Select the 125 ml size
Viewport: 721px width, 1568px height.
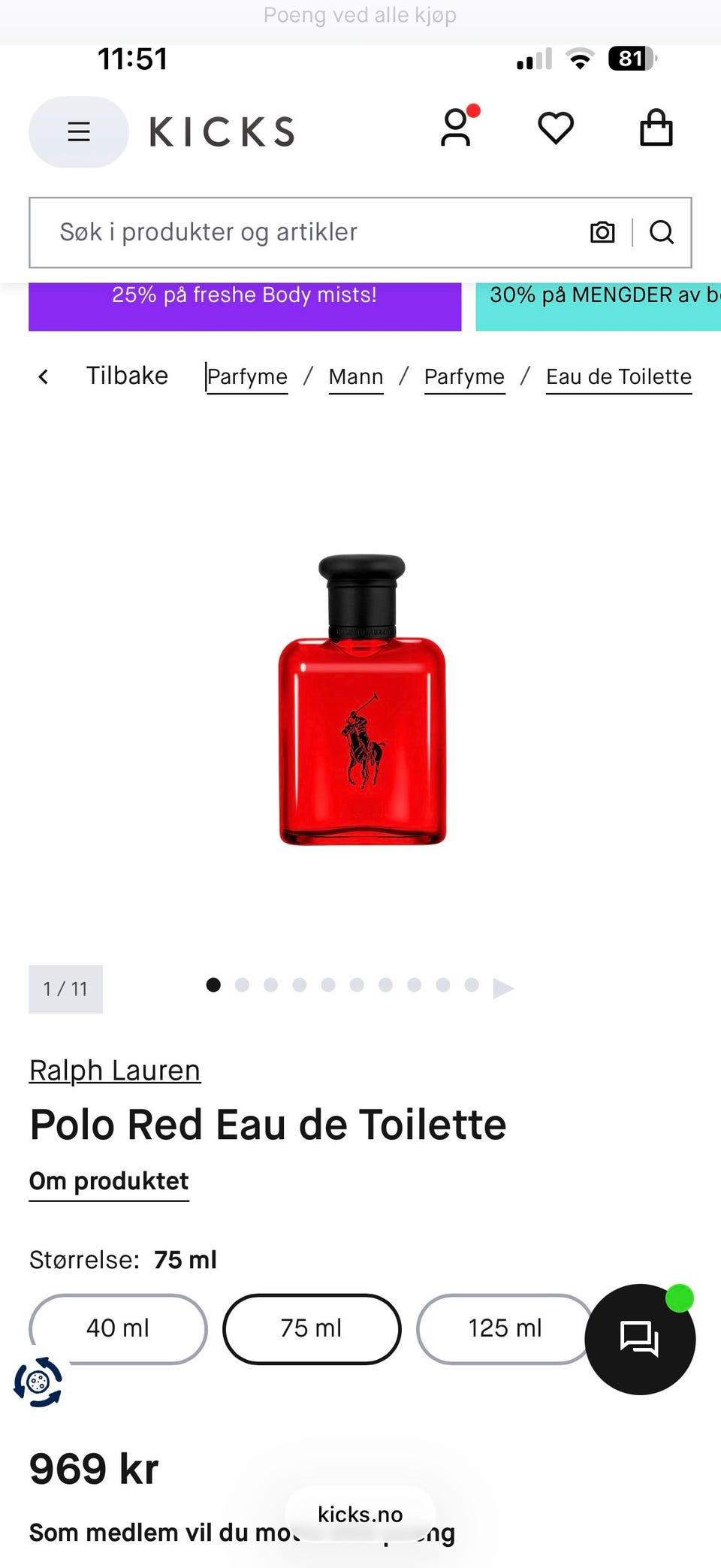tap(505, 1329)
